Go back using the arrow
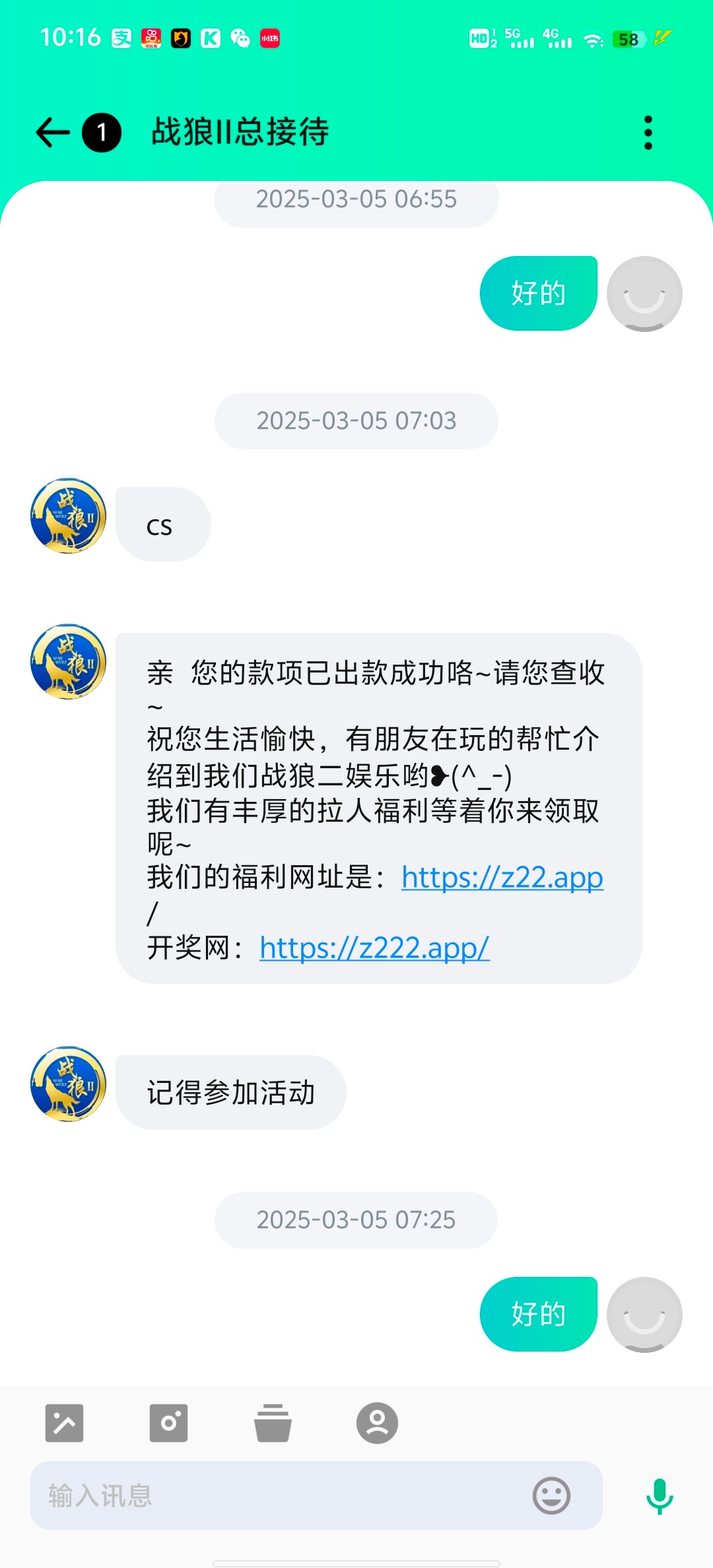This screenshot has width=713, height=1568. click(x=53, y=132)
